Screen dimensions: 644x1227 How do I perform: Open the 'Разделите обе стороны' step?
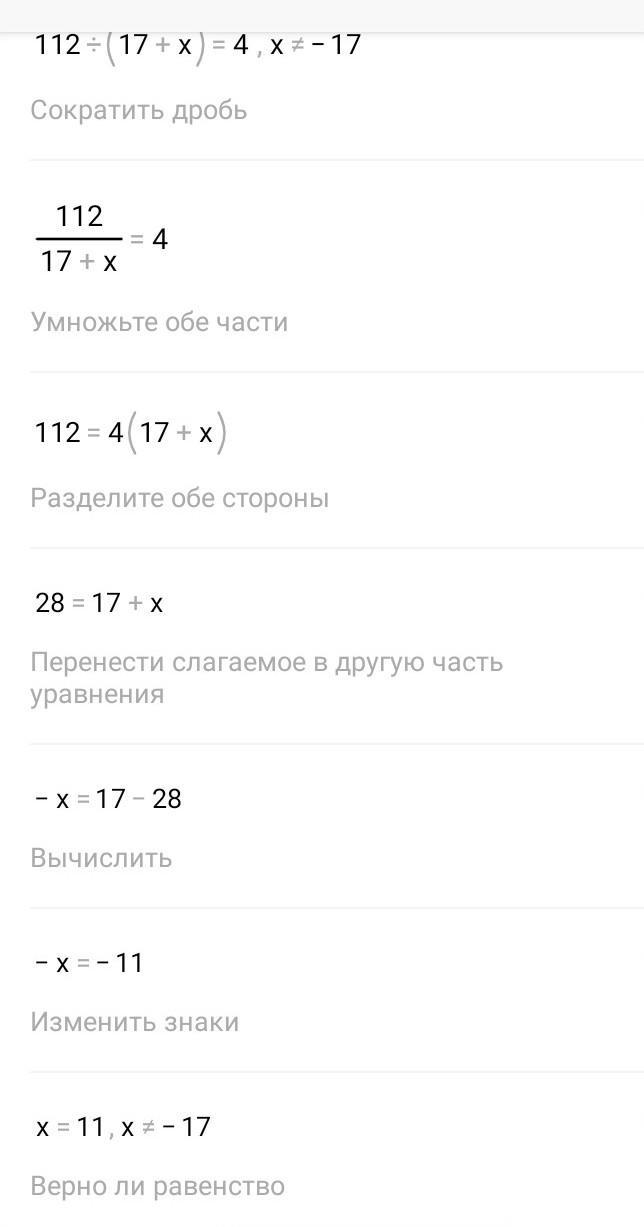click(x=180, y=498)
